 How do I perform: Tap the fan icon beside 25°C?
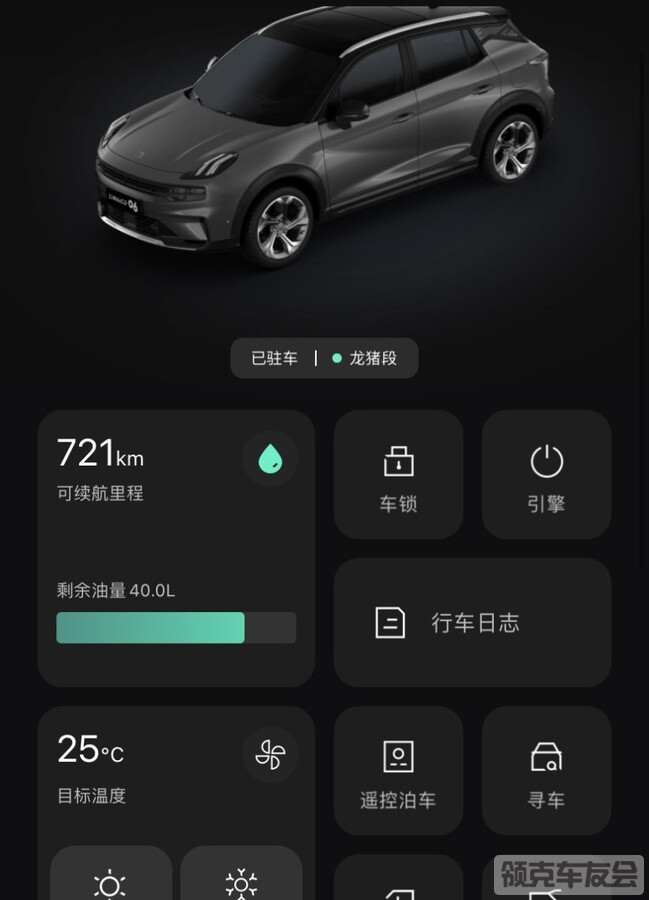click(x=270, y=754)
